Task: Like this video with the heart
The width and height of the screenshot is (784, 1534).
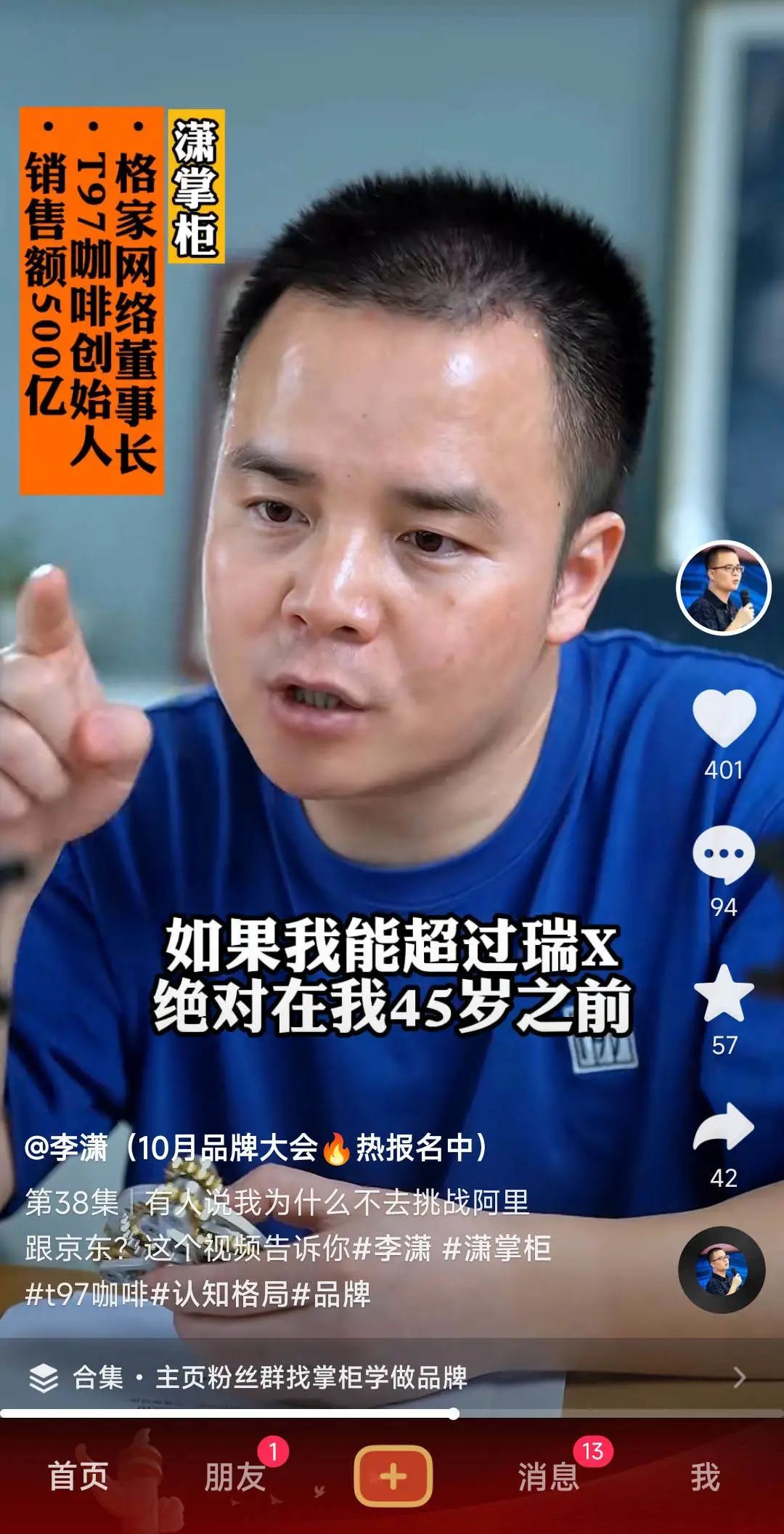Action: (x=724, y=718)
